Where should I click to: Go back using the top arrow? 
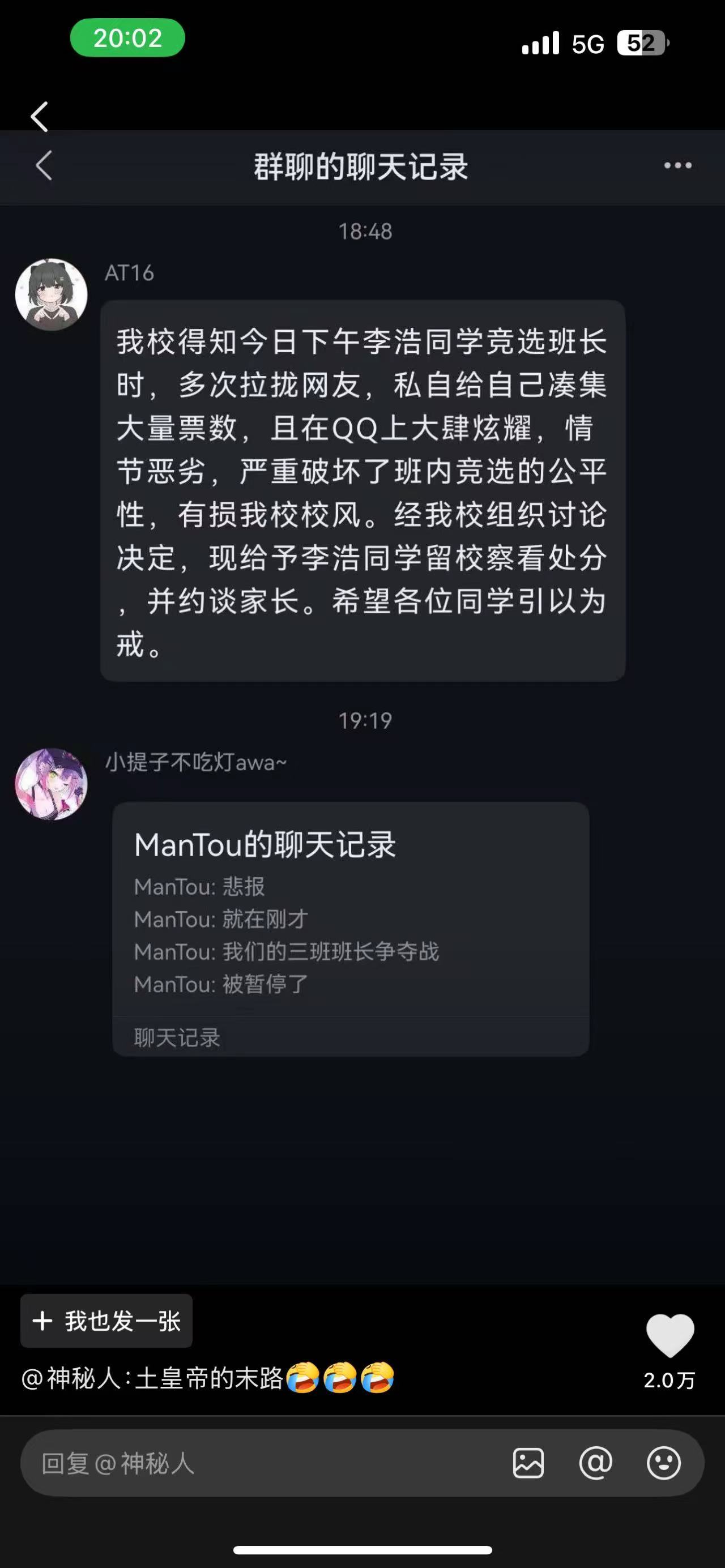pyautogui.click(x=40, y=116)
